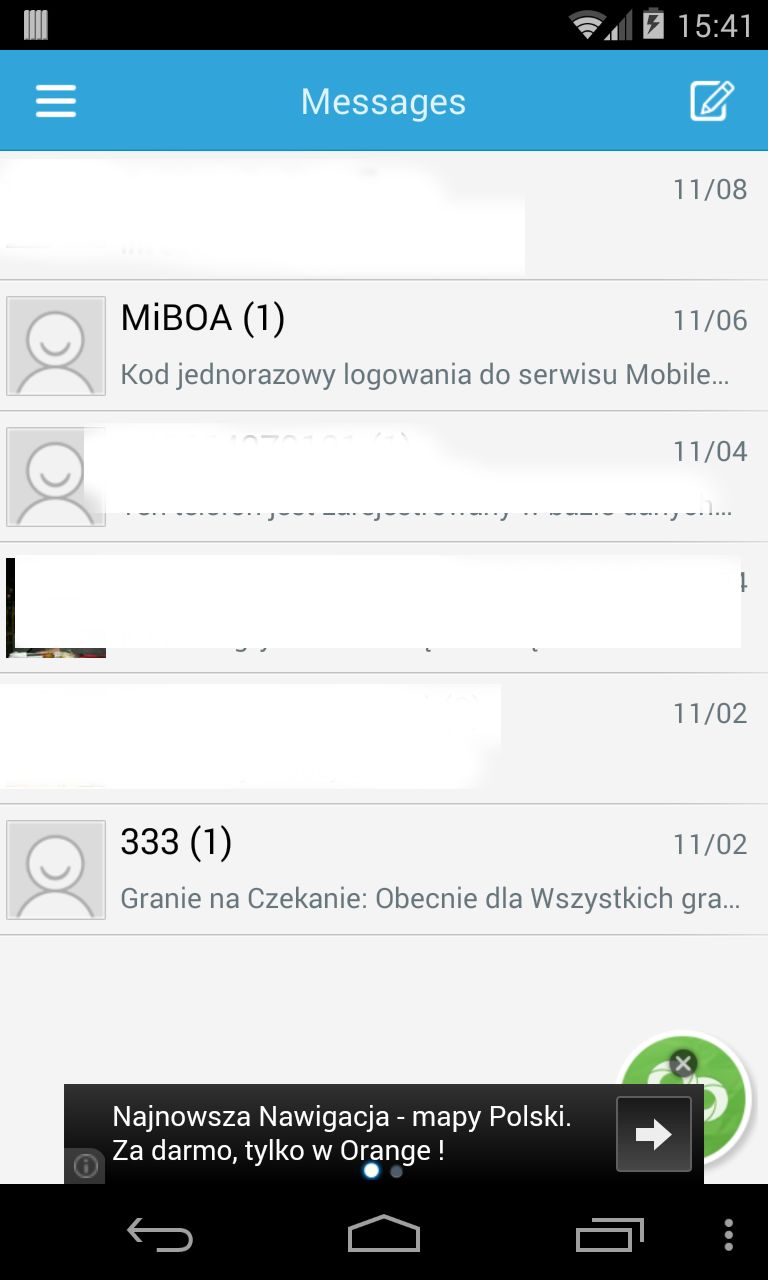Open recent apps from navigation bar

610,1235
